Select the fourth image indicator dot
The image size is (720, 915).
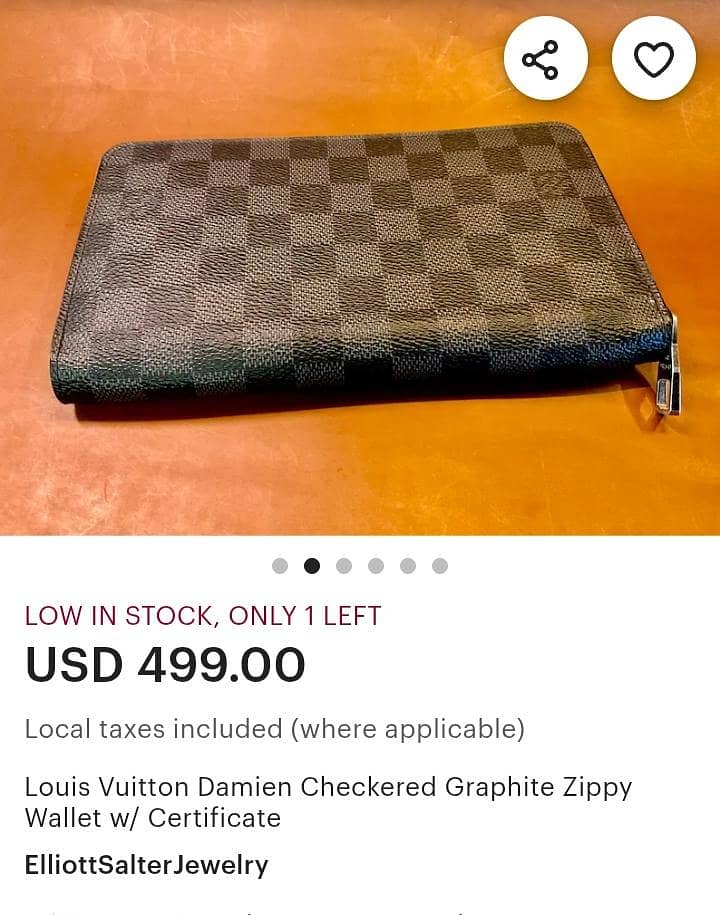pos(376,566)
